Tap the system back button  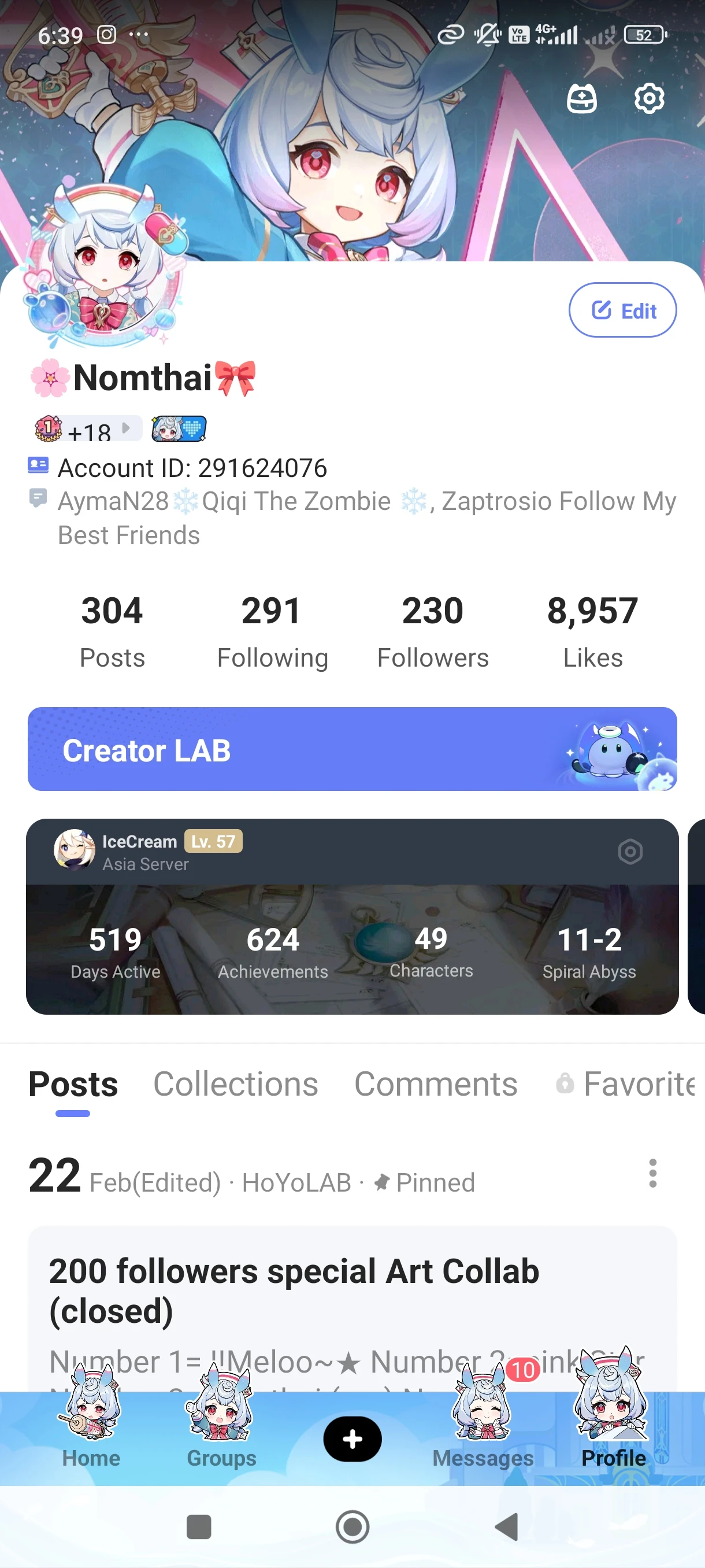tap(506, 1526)
